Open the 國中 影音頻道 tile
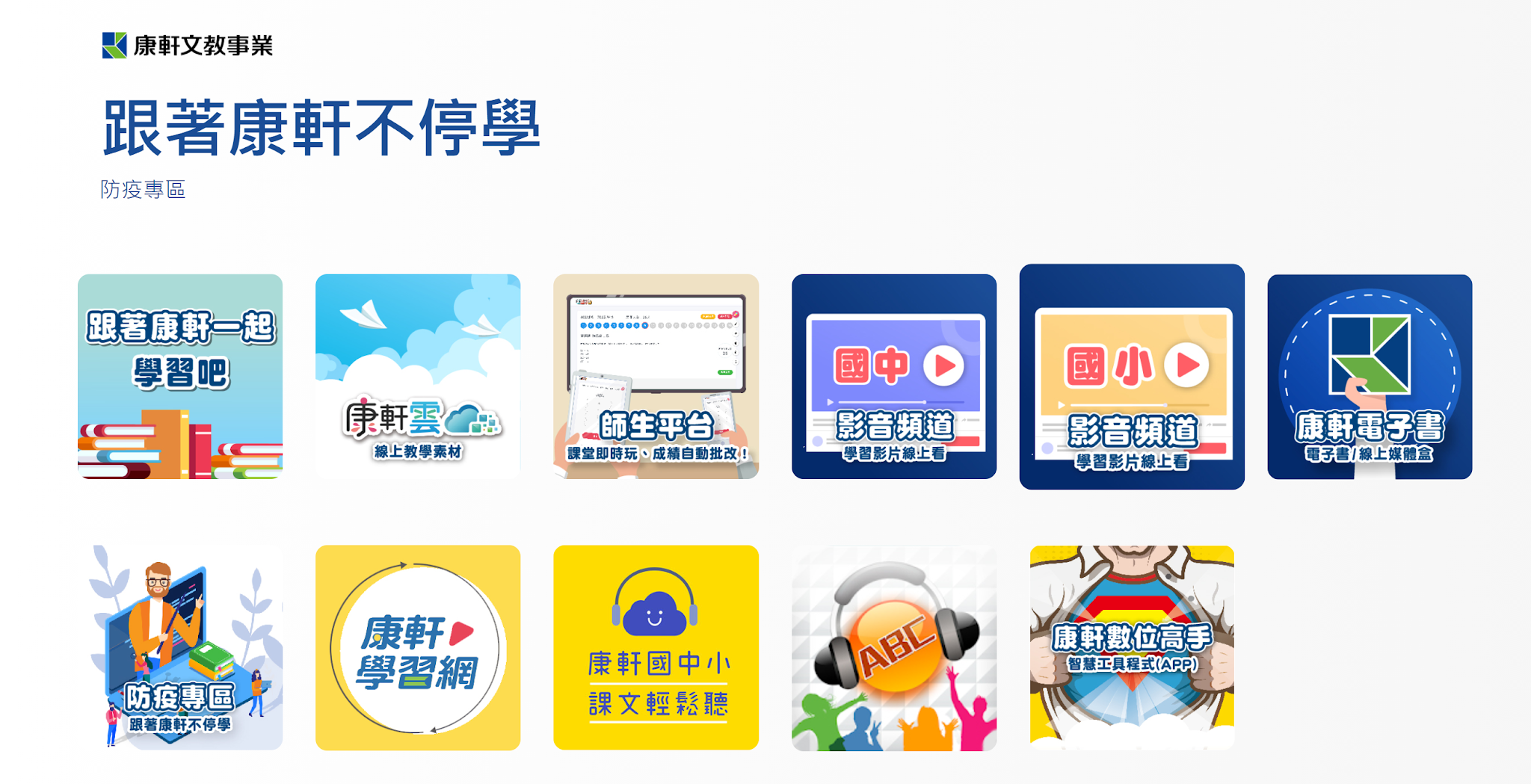 [894, 376]
